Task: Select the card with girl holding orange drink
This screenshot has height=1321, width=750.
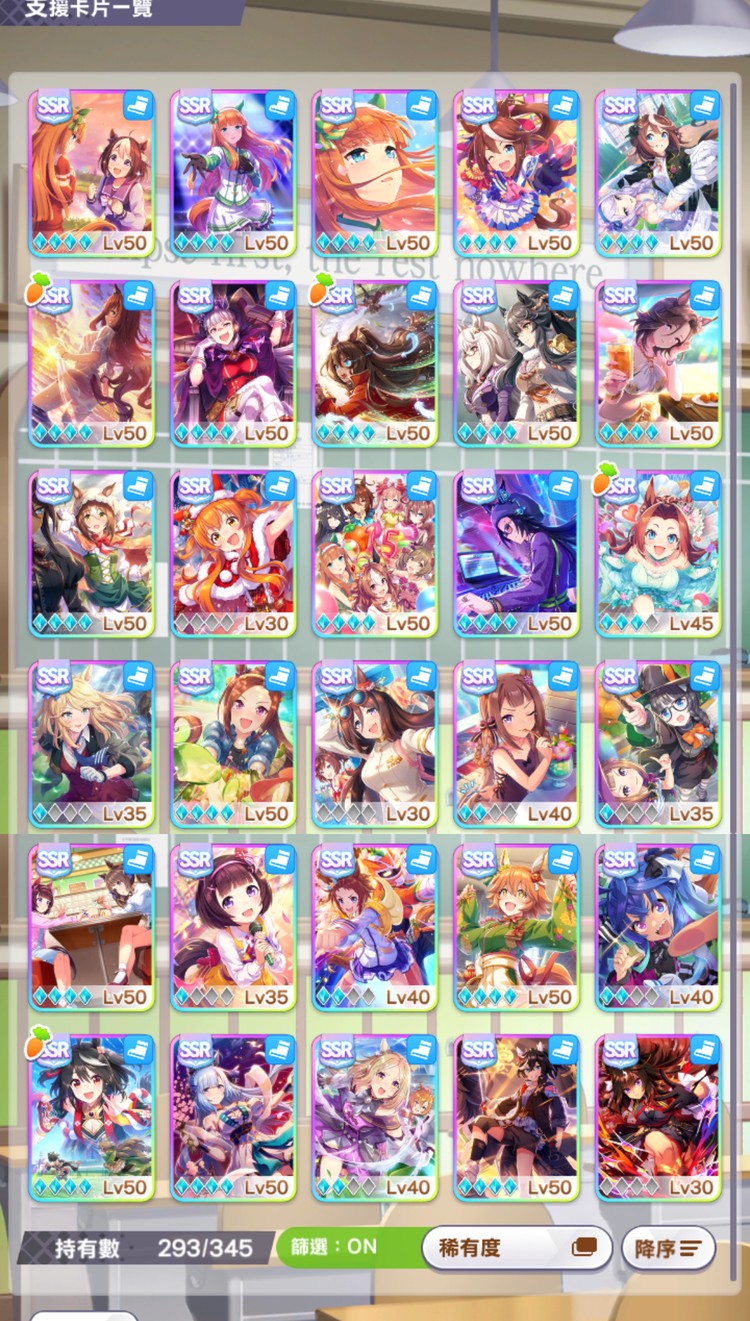Action: coord(658,363)
